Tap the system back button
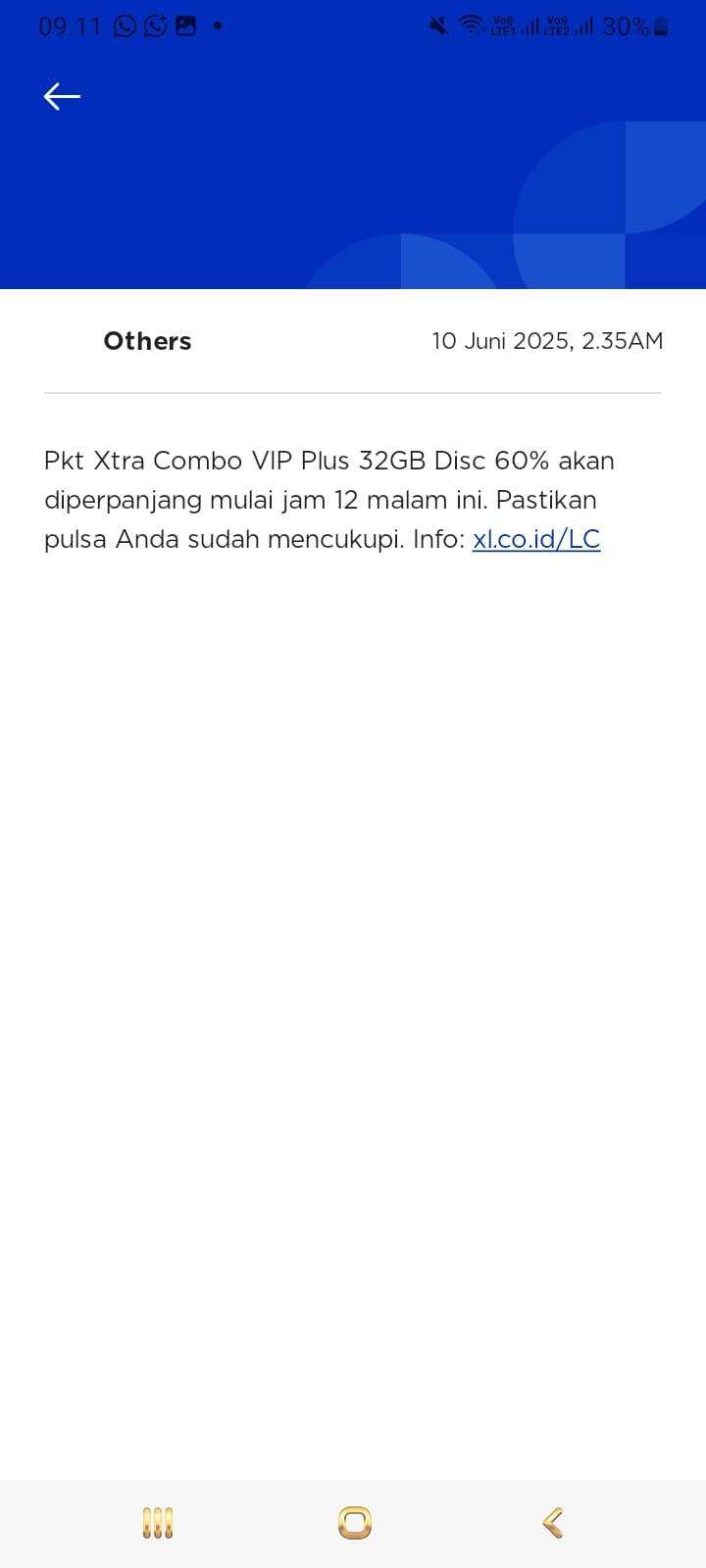The image size is (706, 1568). pyautogui.click(x=552, y=1523)
